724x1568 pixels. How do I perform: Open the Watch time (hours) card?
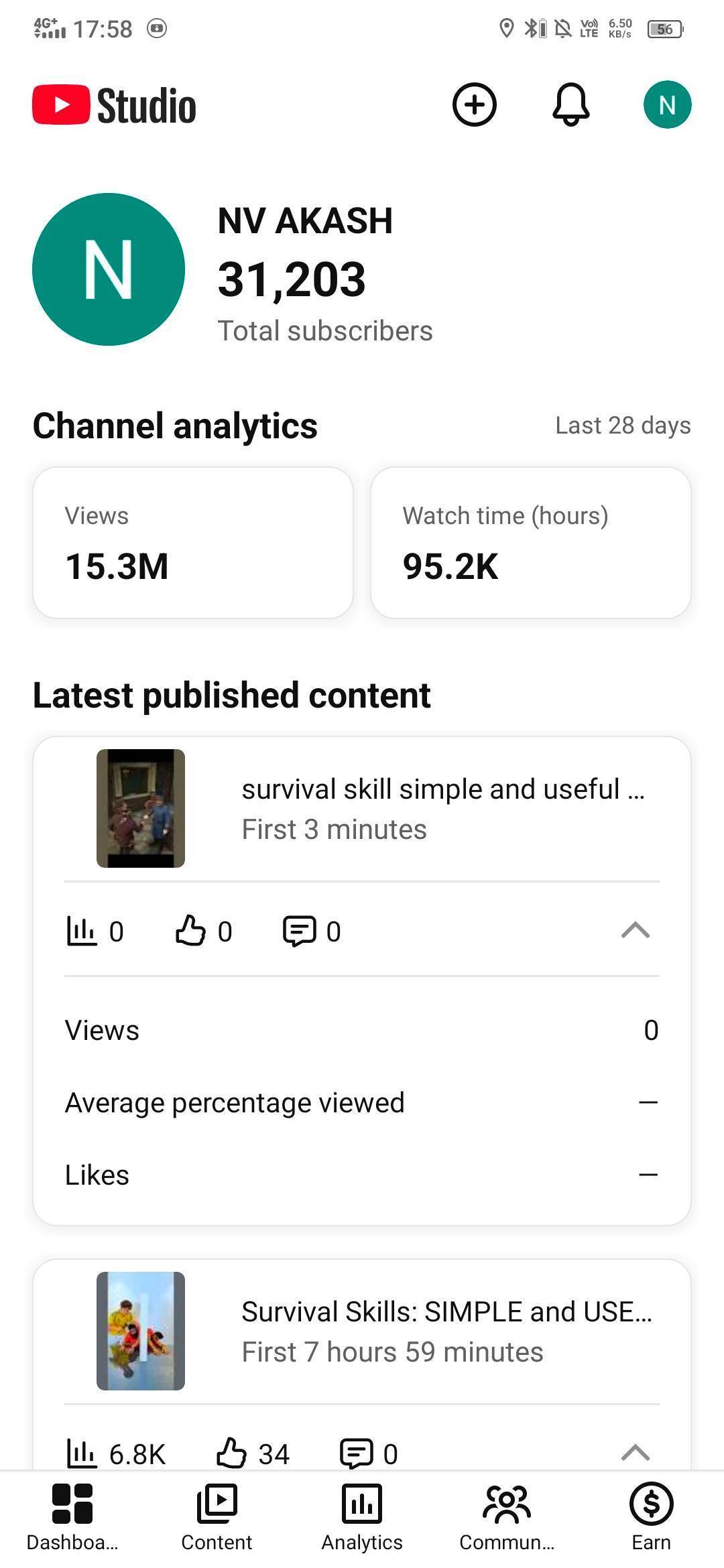pyautogui.click(x=530, y=543)
